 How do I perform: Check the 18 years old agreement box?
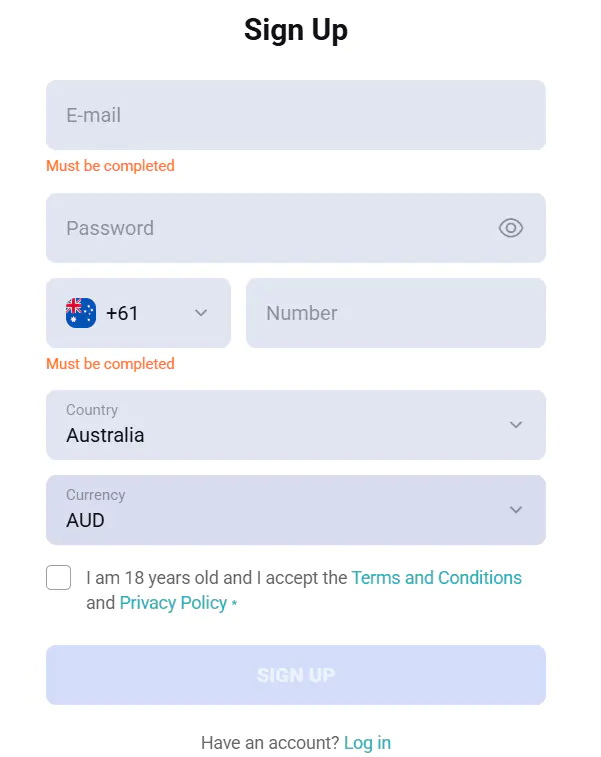pos(59,578)
